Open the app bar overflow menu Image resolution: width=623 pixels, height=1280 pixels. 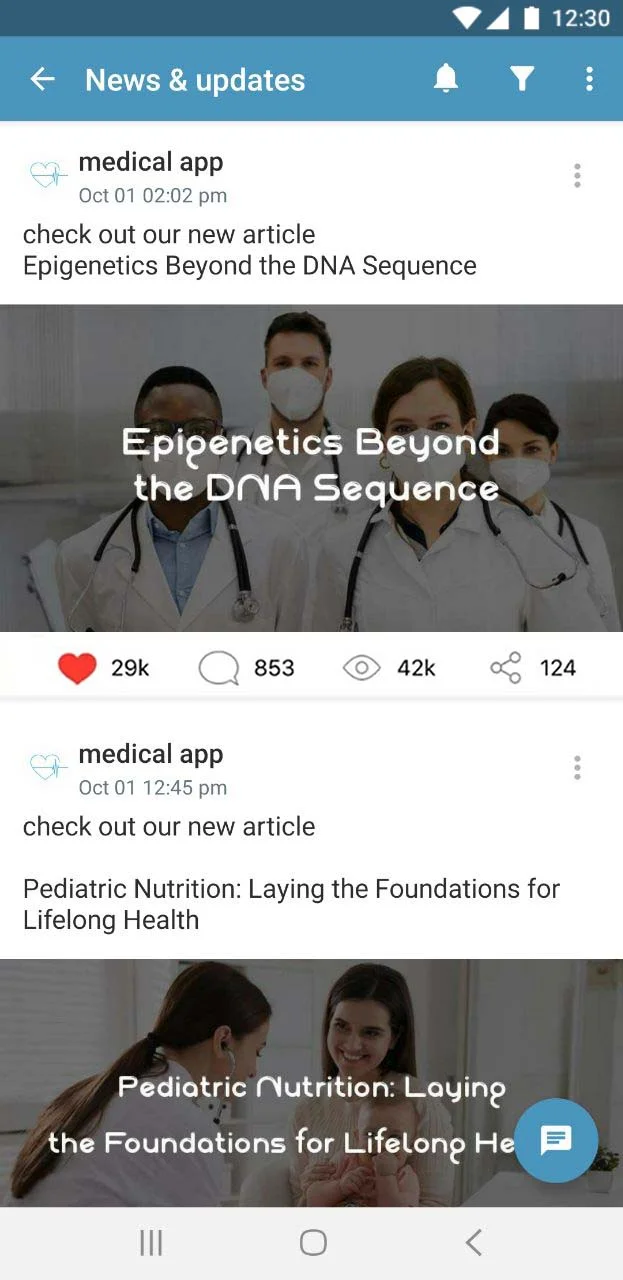coord(589,79)
